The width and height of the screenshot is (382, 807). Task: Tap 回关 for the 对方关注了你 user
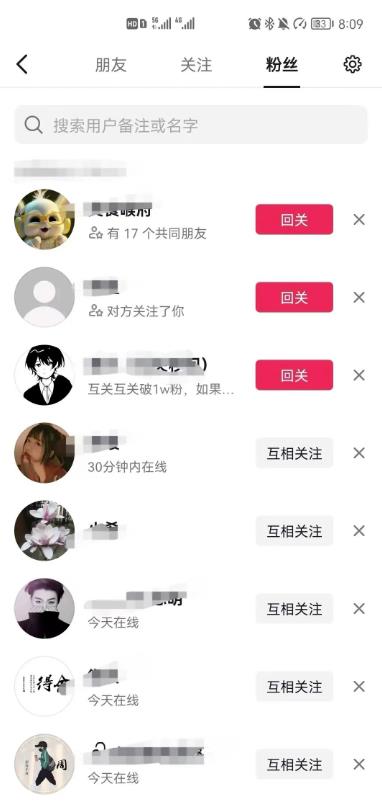[294, 297]
